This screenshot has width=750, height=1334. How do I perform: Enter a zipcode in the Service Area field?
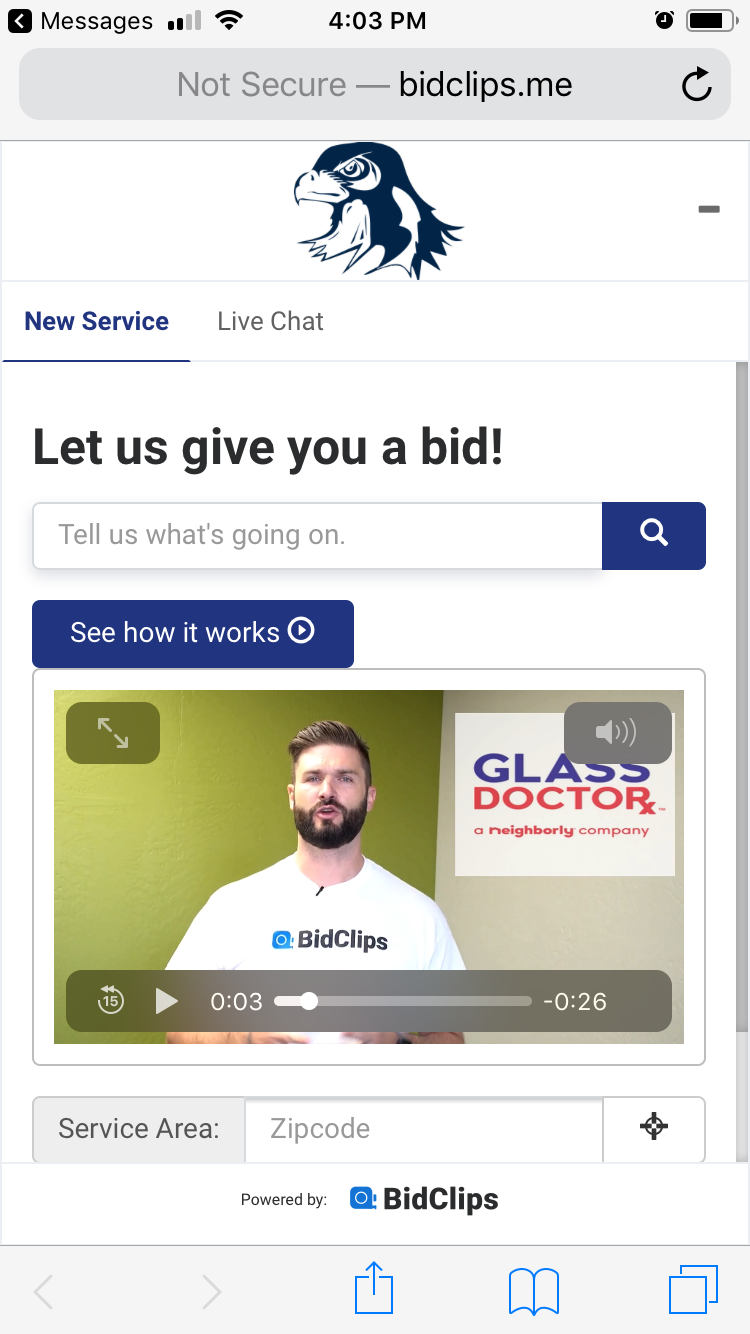(x=423, y=1129)
